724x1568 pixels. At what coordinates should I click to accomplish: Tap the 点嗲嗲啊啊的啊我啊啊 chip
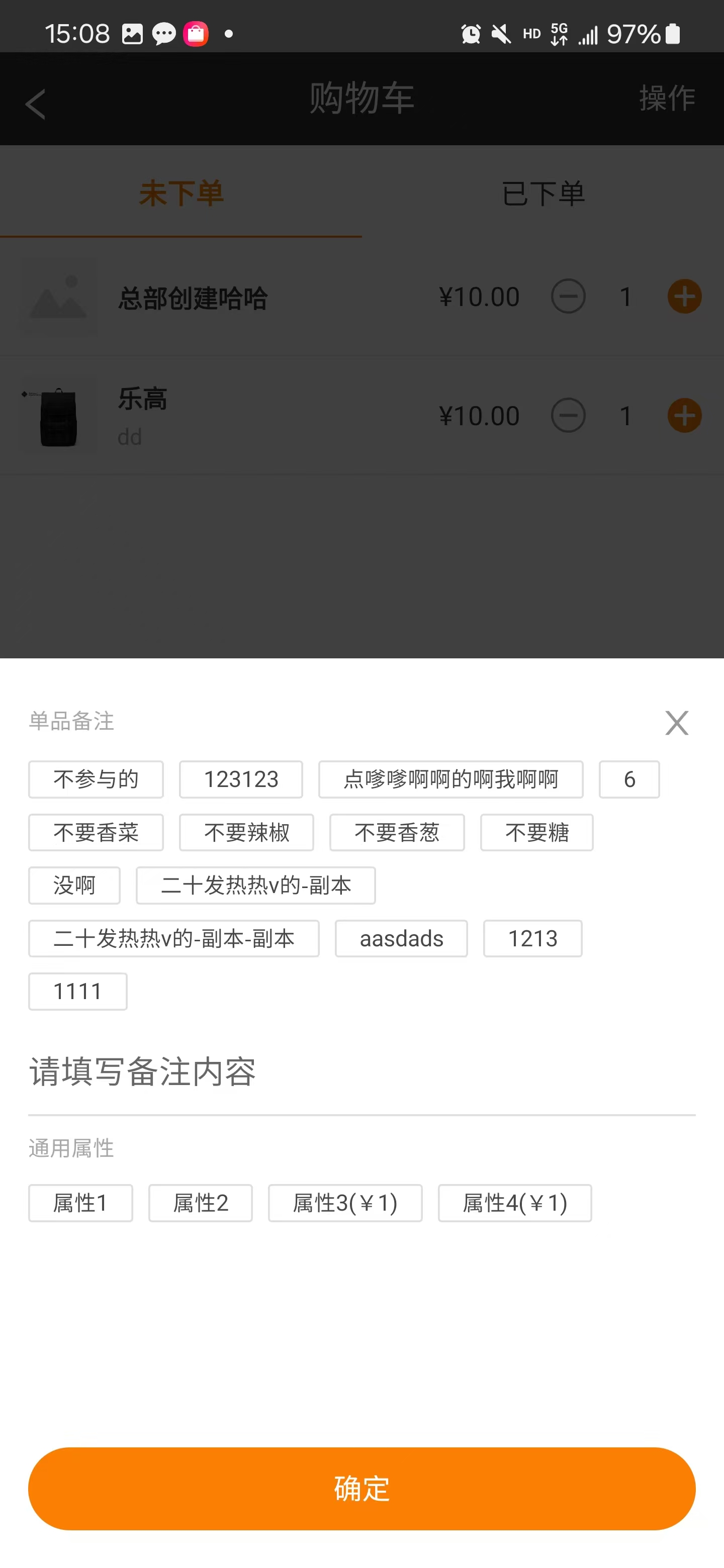point(450,779)
